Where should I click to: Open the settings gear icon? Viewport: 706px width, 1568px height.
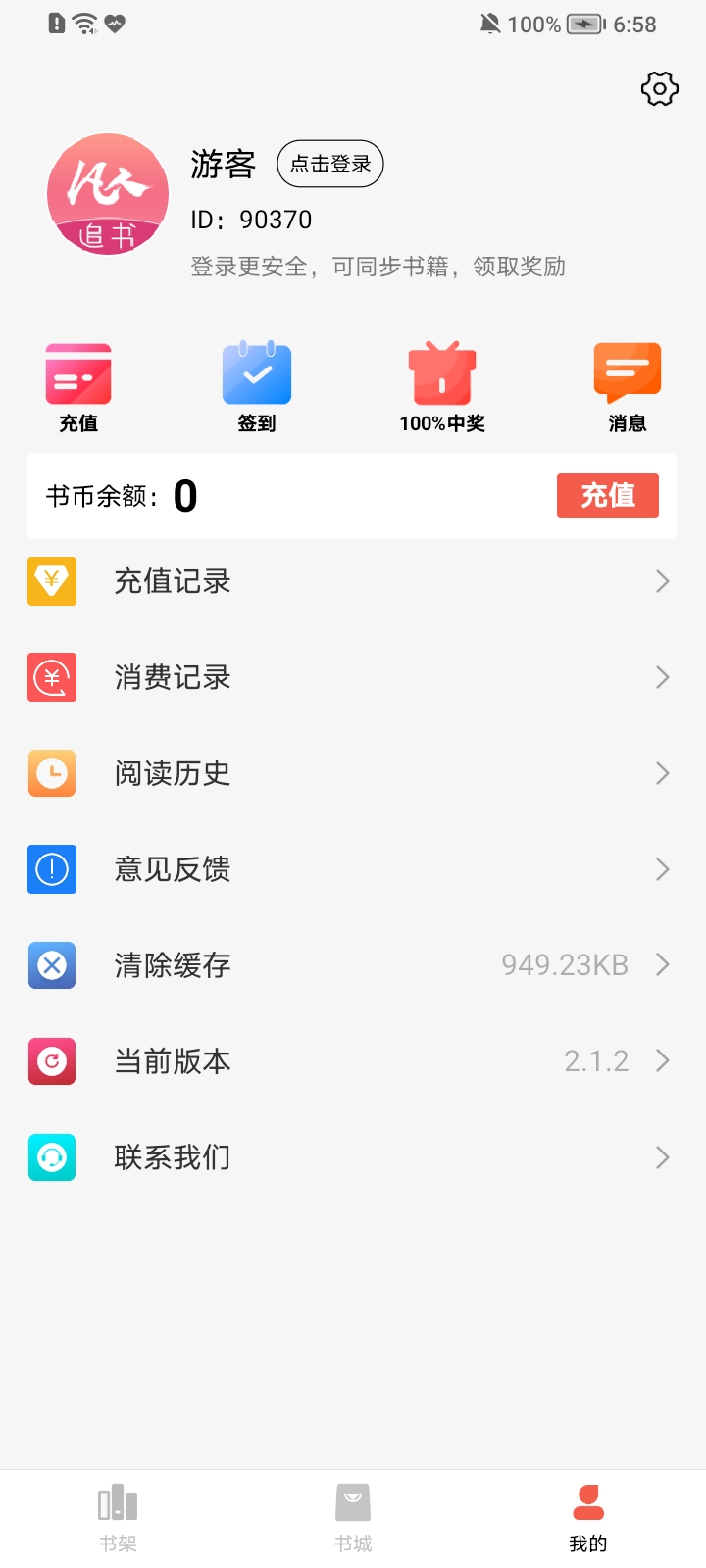(660, 89)
